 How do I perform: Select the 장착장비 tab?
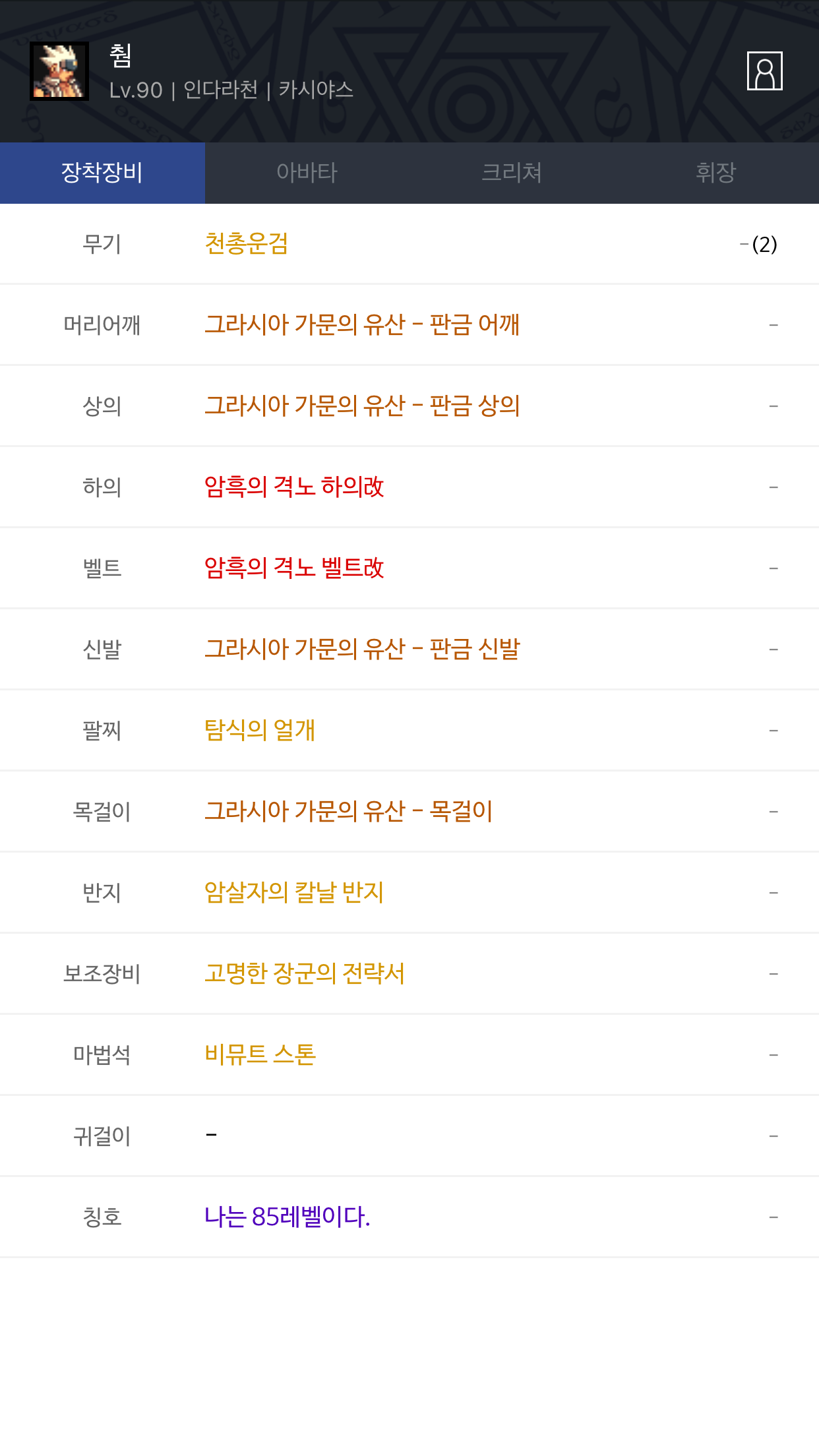[x=102, y=173]
